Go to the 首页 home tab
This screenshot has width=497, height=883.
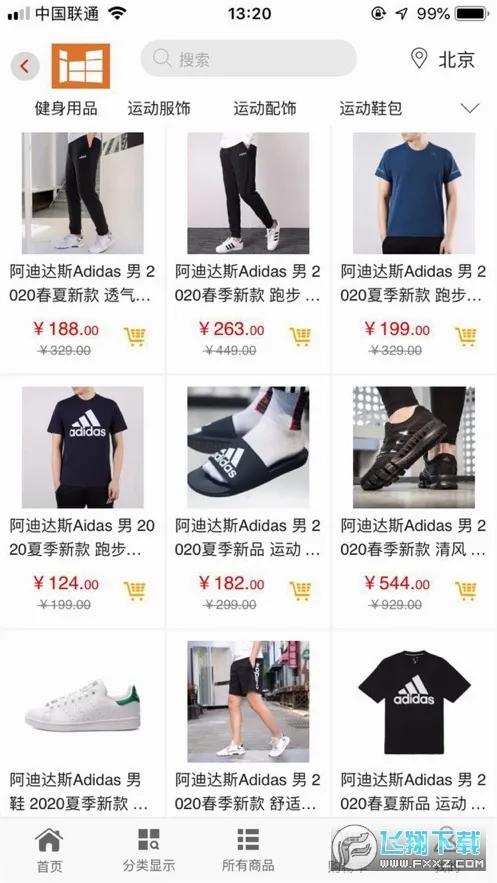[50, 850]
